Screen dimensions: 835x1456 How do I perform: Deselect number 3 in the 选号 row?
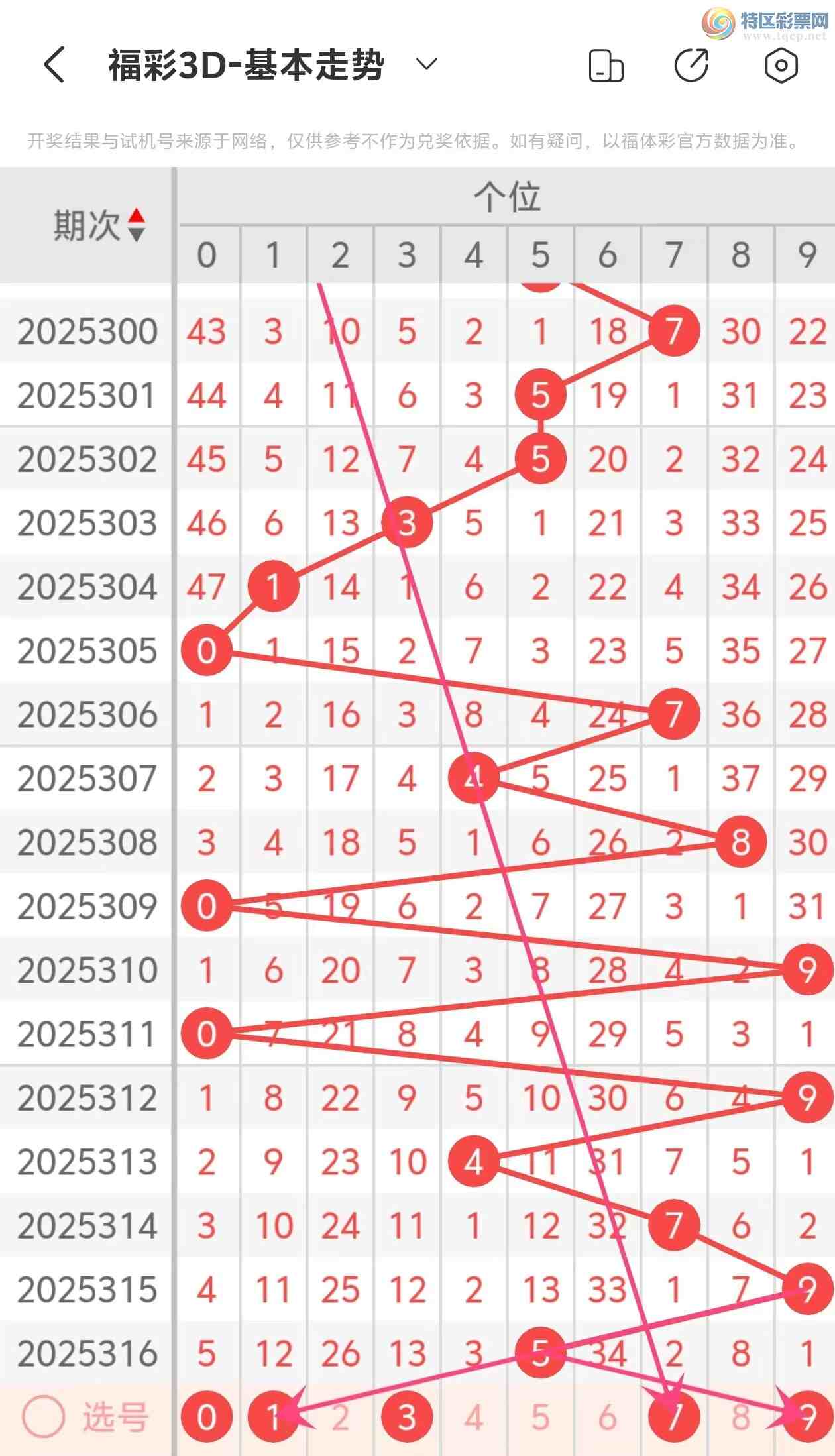tap(407, 1418)
